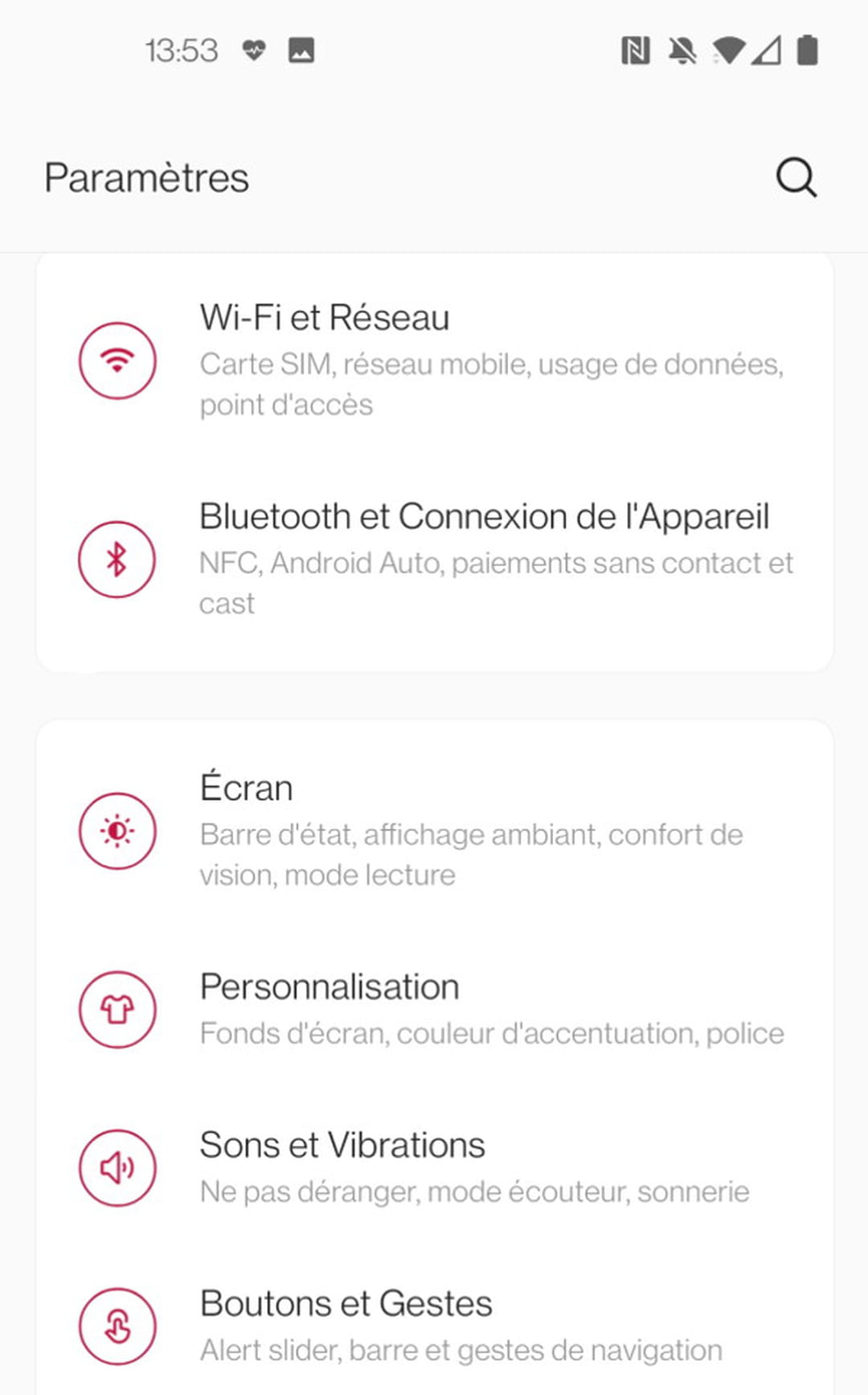Select the Personnalisation row

[434, 1009]
